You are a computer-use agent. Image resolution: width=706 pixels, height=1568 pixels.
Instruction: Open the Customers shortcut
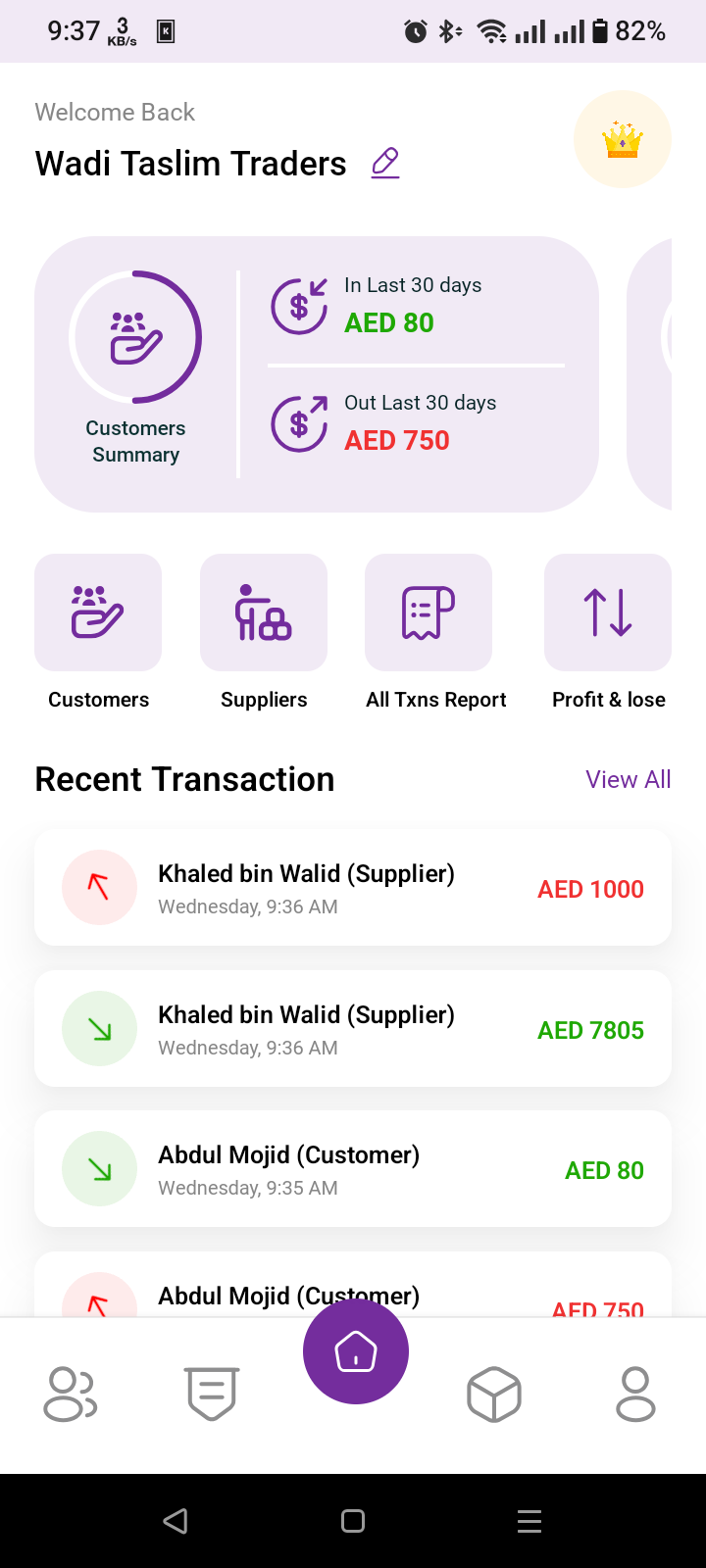[x=98, y=613]
